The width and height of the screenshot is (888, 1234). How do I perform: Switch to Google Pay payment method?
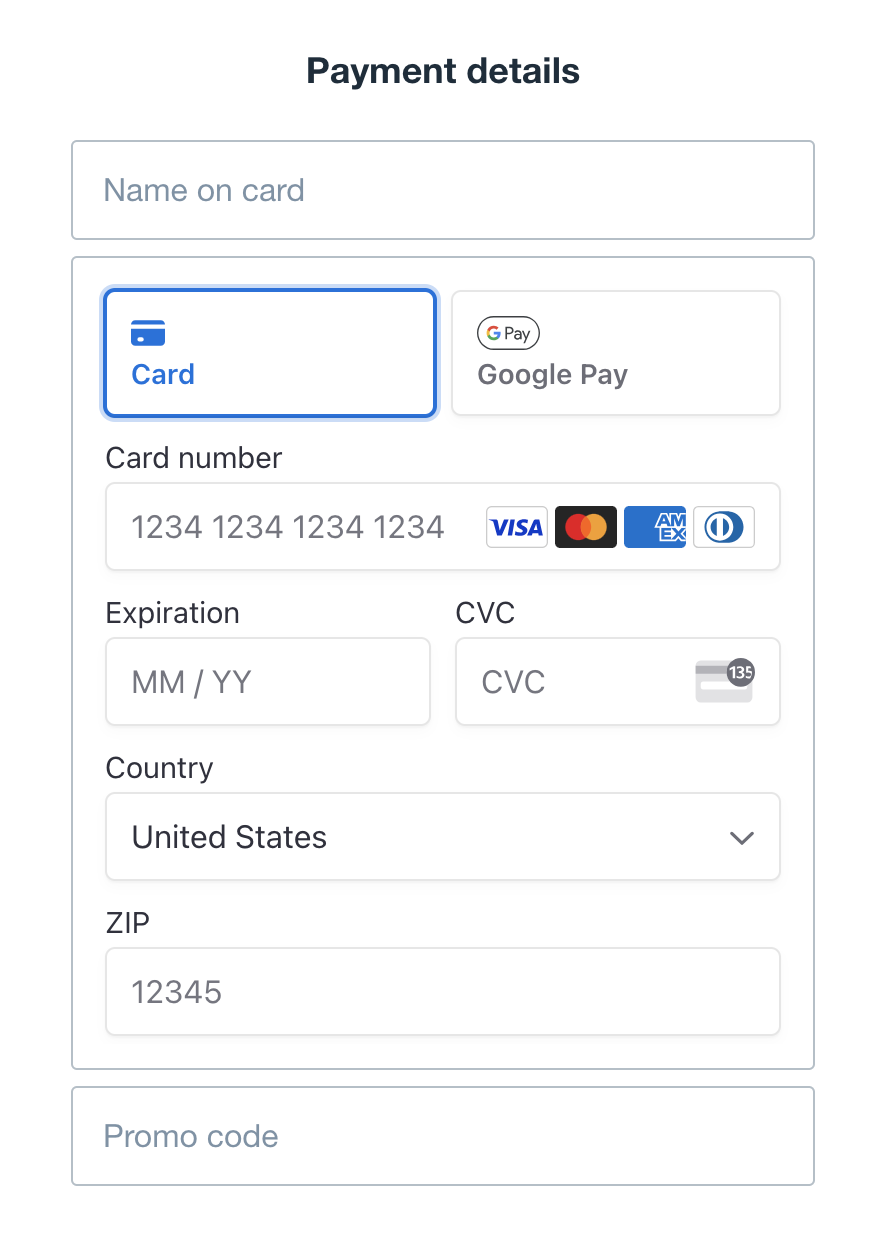coord(615,353)
